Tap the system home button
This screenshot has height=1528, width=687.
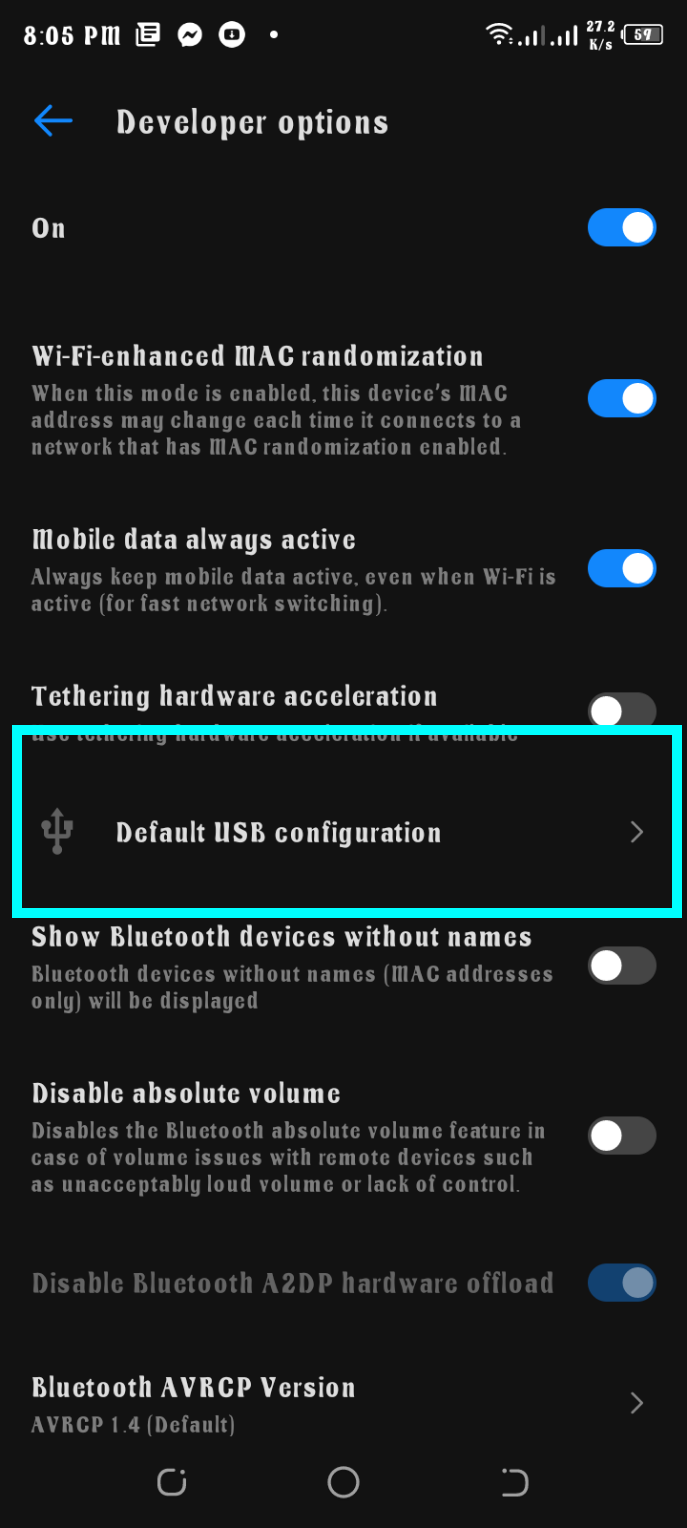point(343,1482)
